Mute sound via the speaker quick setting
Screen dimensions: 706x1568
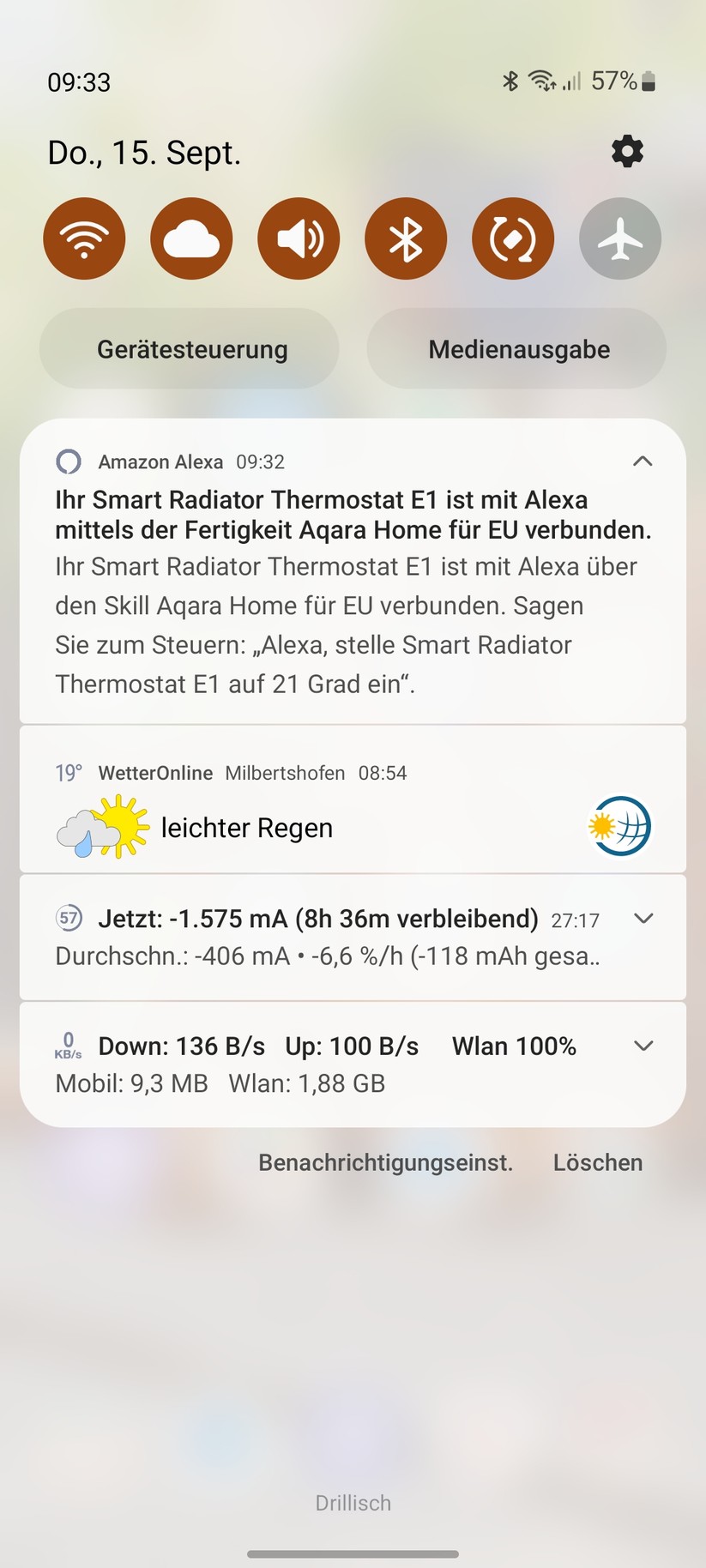(x=299, y=238)
